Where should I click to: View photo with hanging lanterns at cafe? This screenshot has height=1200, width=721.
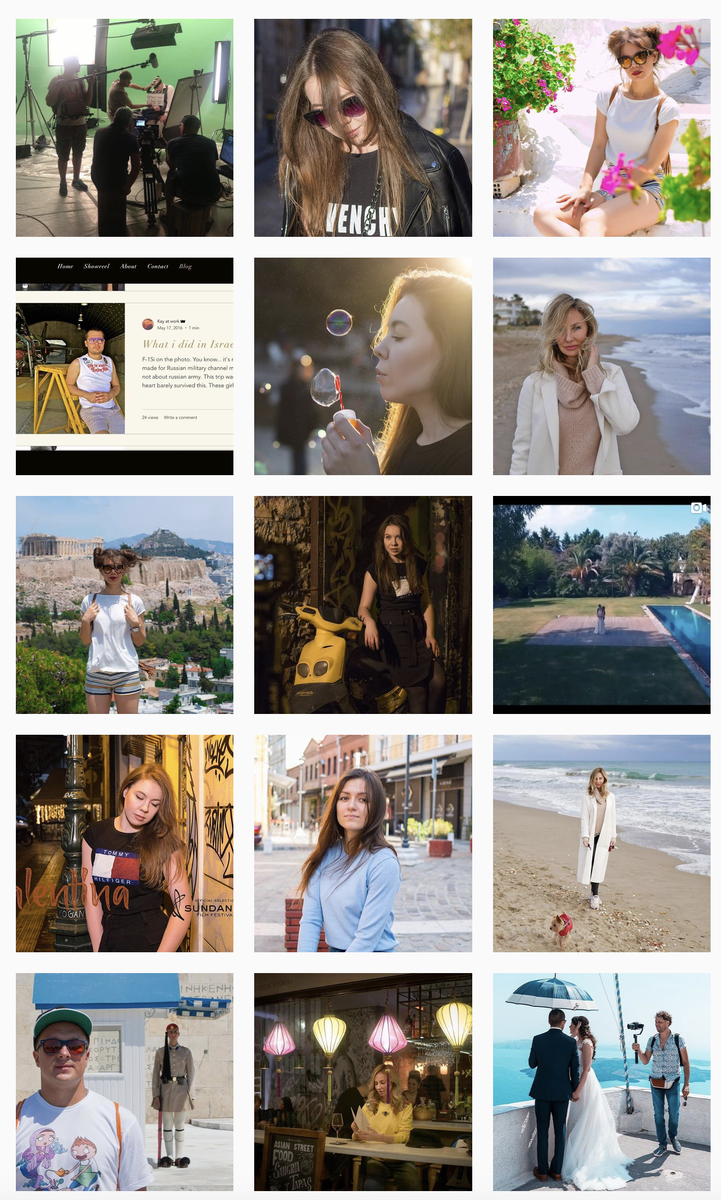[x=363, y=1082]
